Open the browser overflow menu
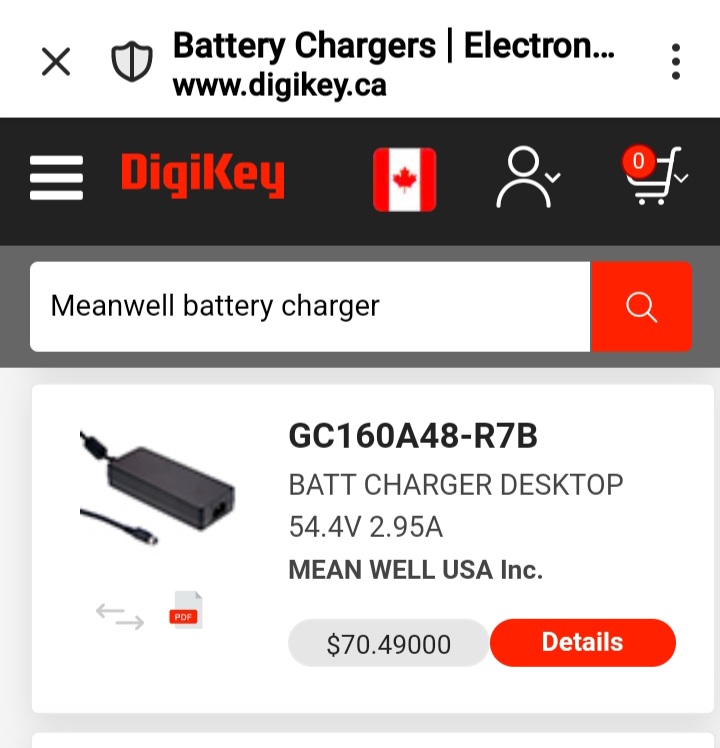720x748 pixels. pos(676,62)
